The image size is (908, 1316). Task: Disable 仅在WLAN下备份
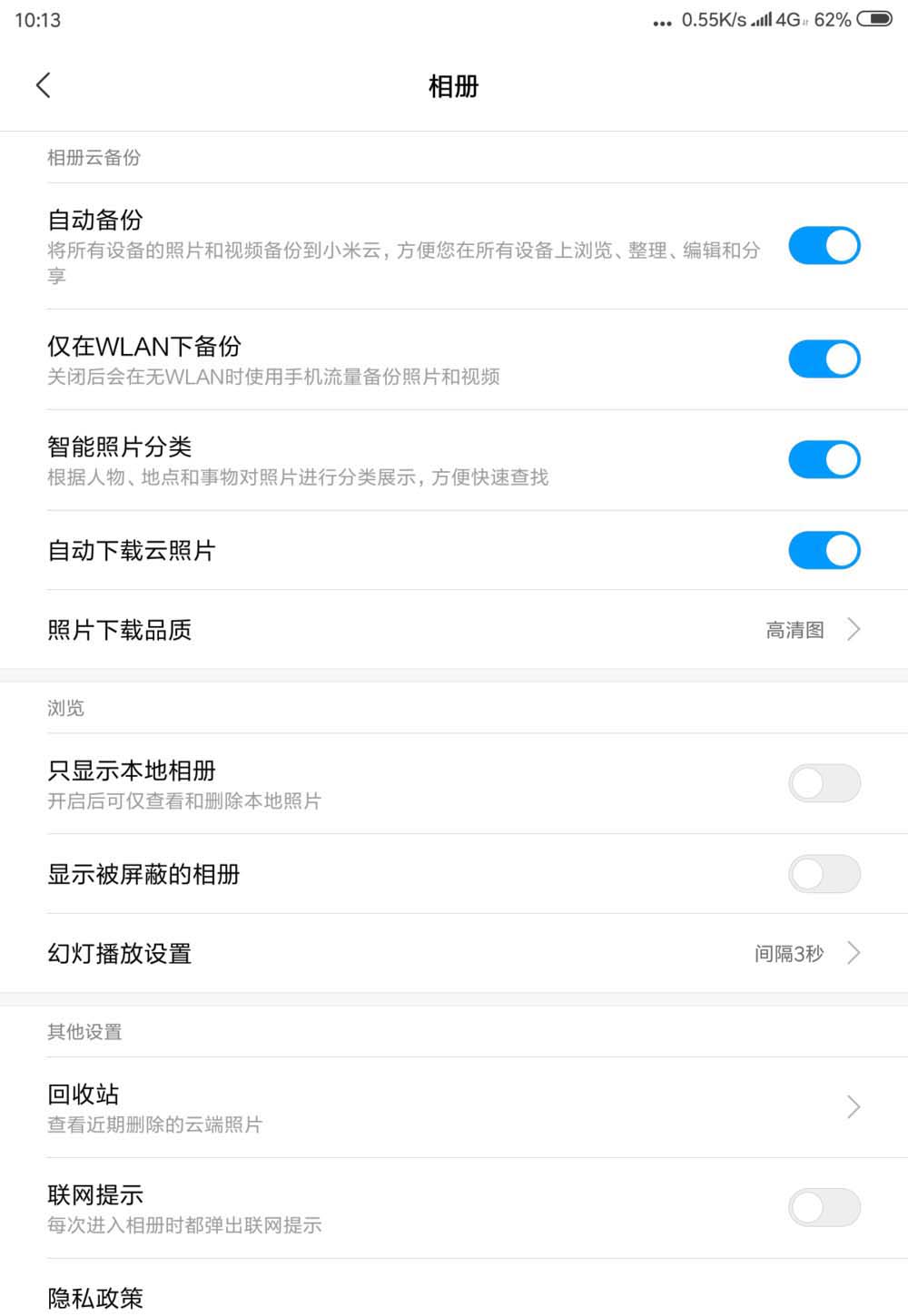pyautogui.click(x=824, y=359)
